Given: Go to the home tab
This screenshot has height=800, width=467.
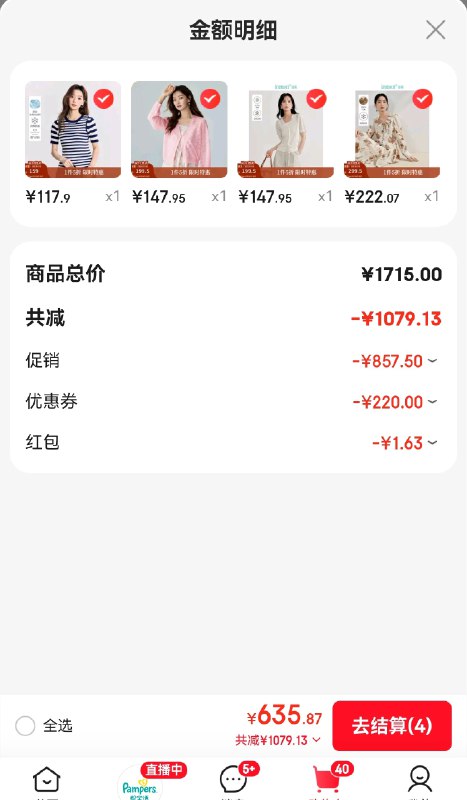Looking at the screenshot, I should pyautogui.click(x=46, y=781).
